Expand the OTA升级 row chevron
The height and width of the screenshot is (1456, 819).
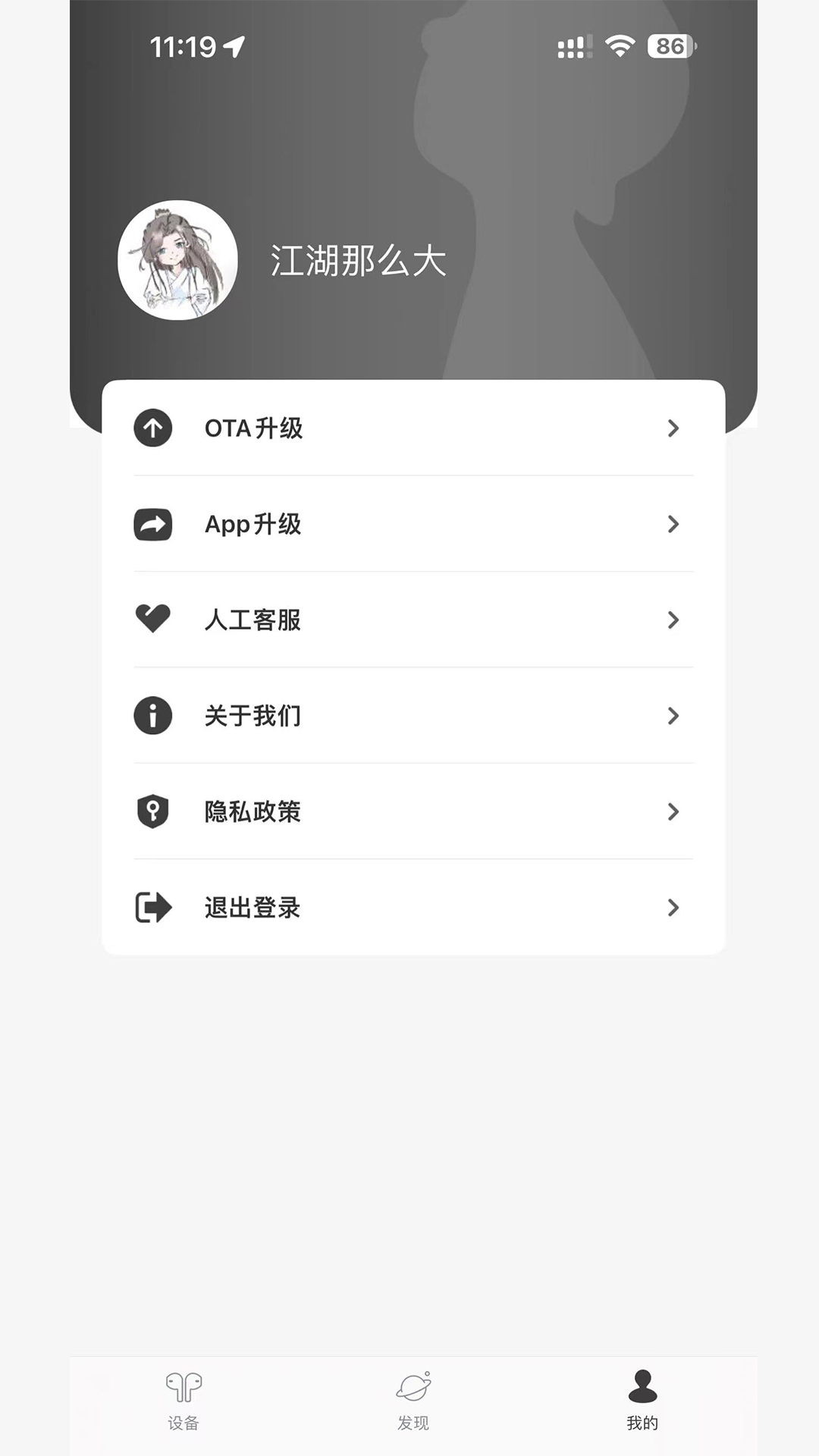[673, 428]
